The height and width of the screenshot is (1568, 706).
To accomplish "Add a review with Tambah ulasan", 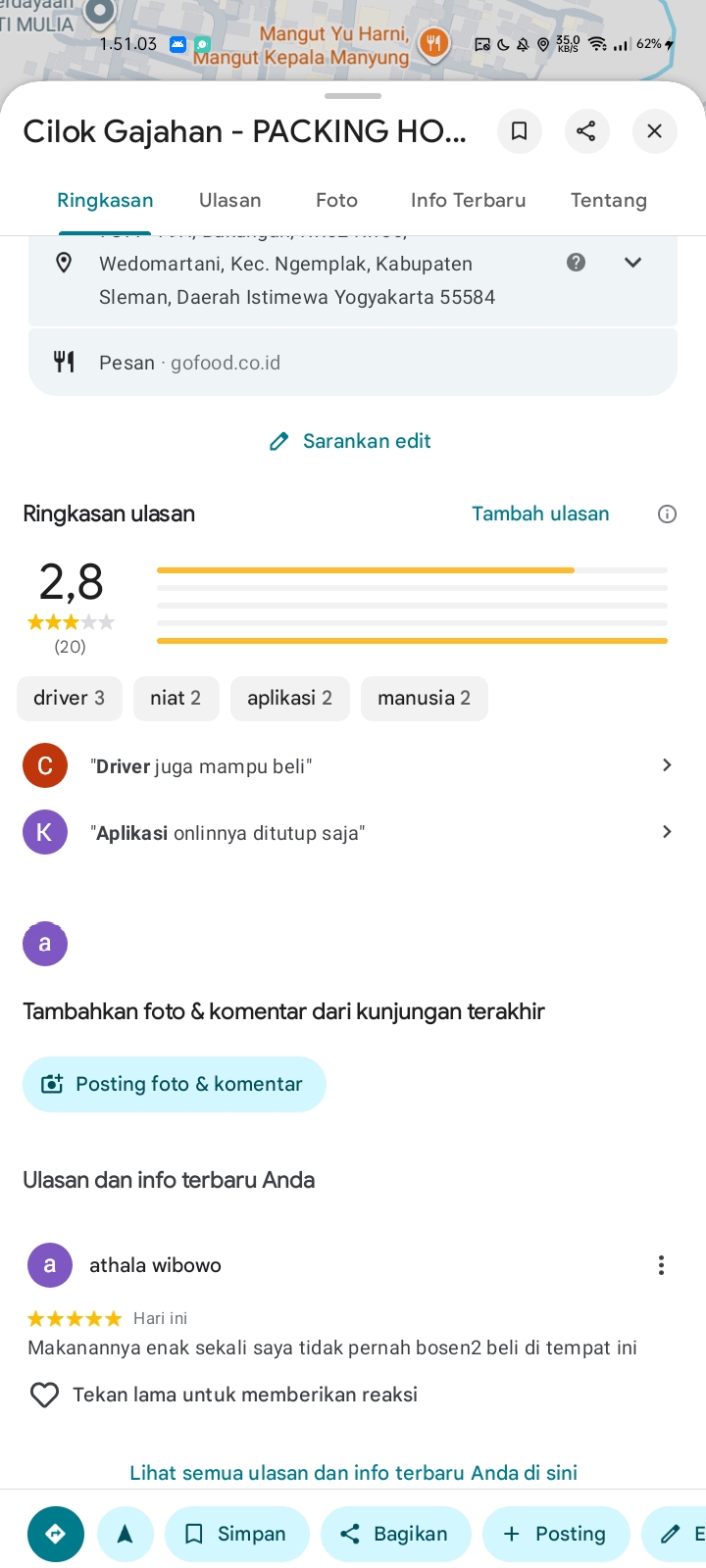I will [540, 514].
